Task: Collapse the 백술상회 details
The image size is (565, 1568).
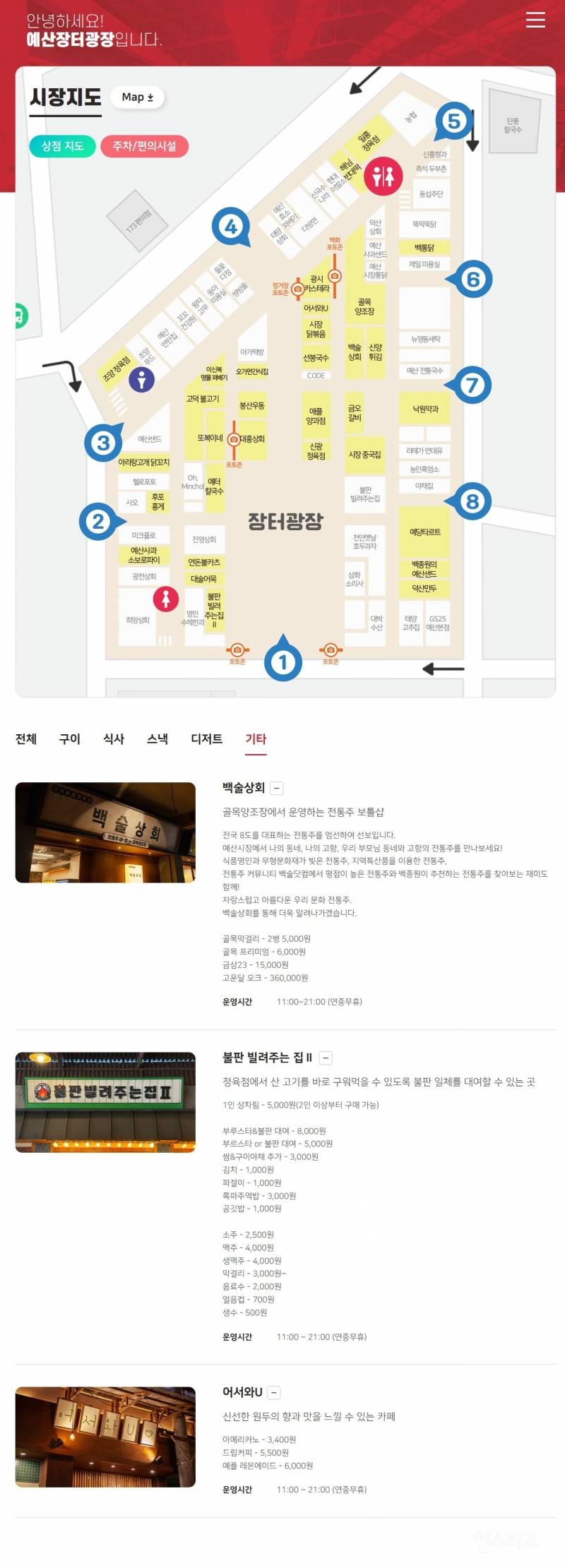Action: click(x=278, y=789)
